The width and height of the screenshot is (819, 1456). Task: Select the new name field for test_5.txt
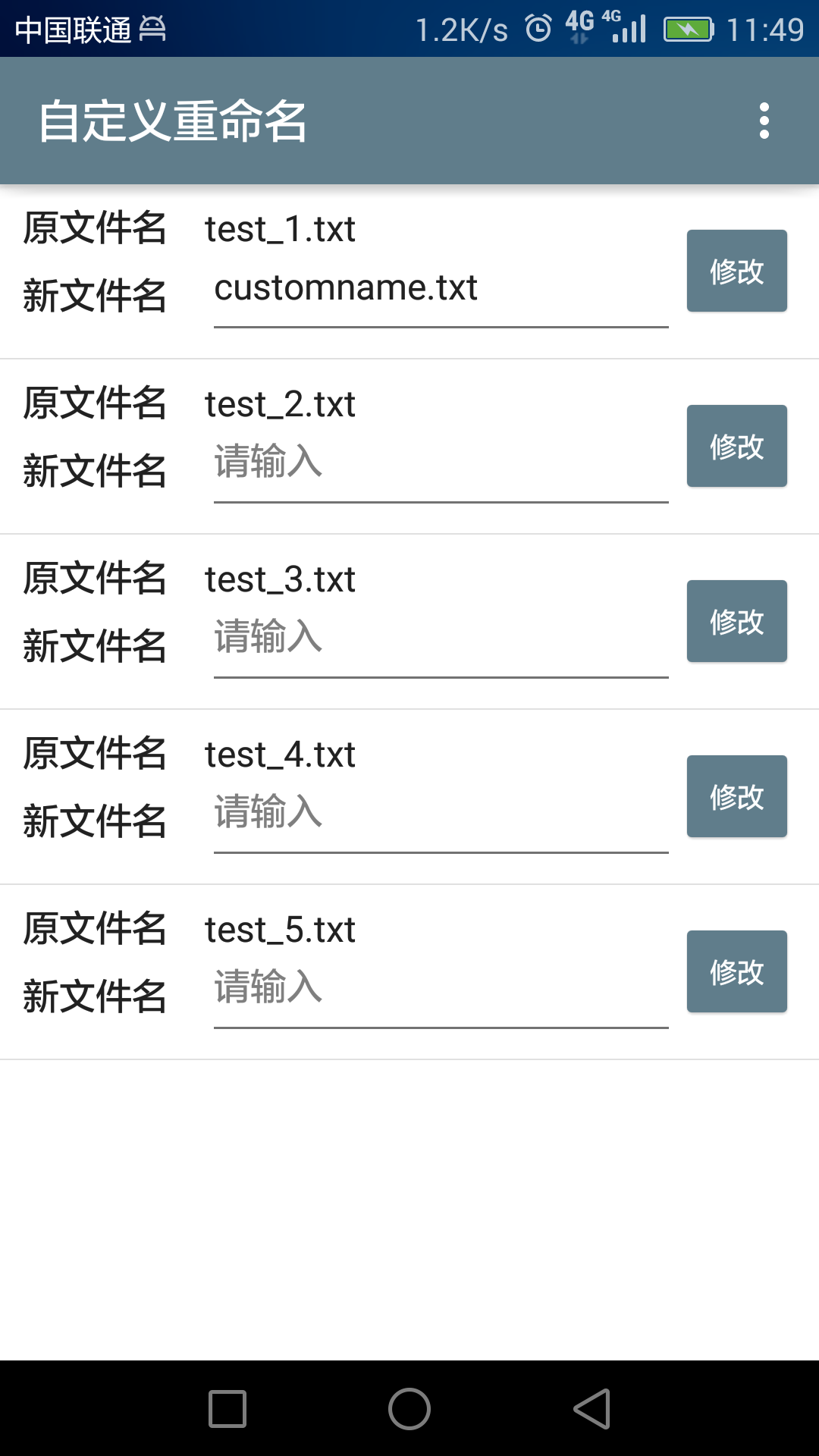point(441,995)
